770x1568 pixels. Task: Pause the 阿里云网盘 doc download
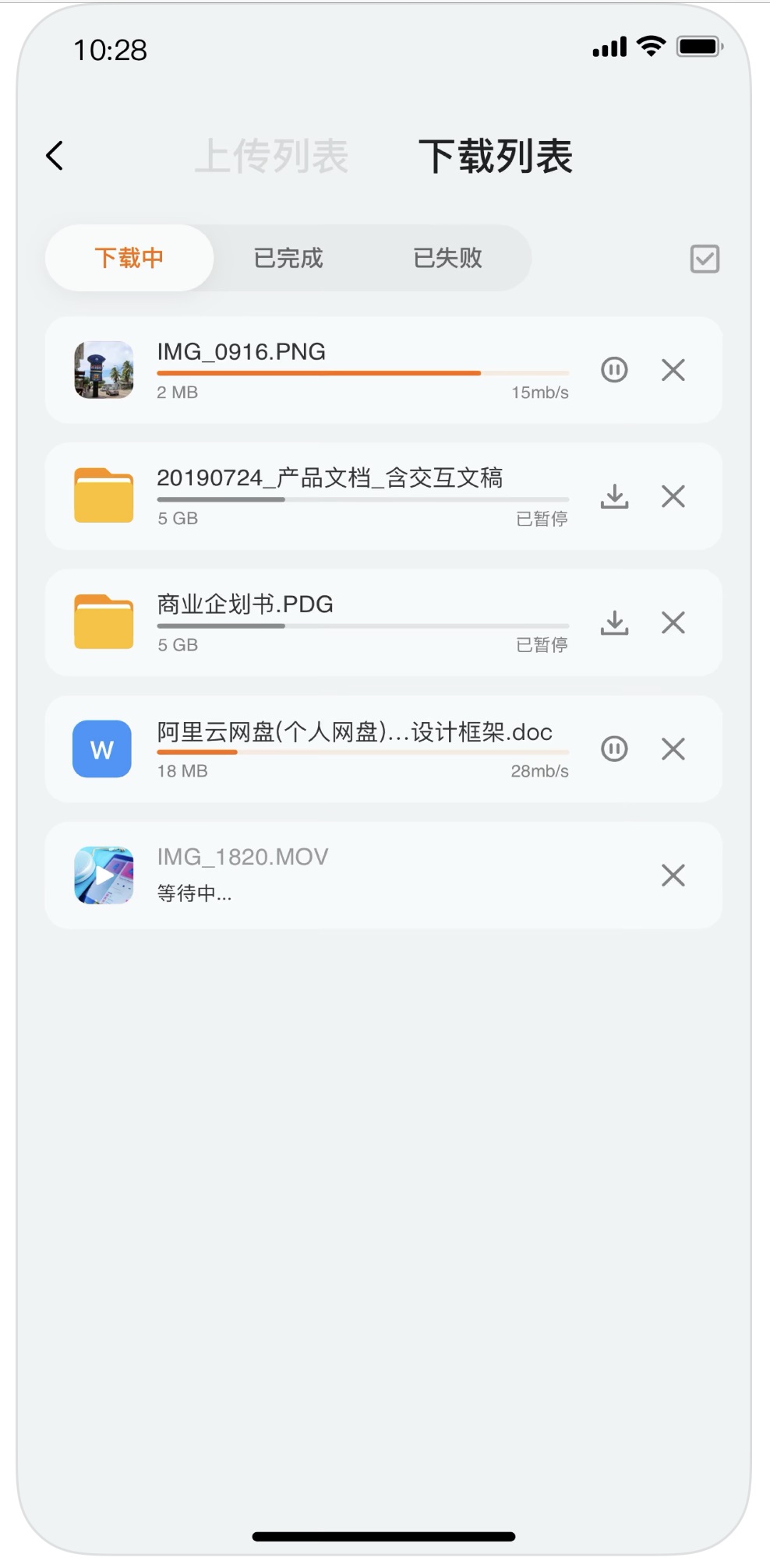pos(614,749)
